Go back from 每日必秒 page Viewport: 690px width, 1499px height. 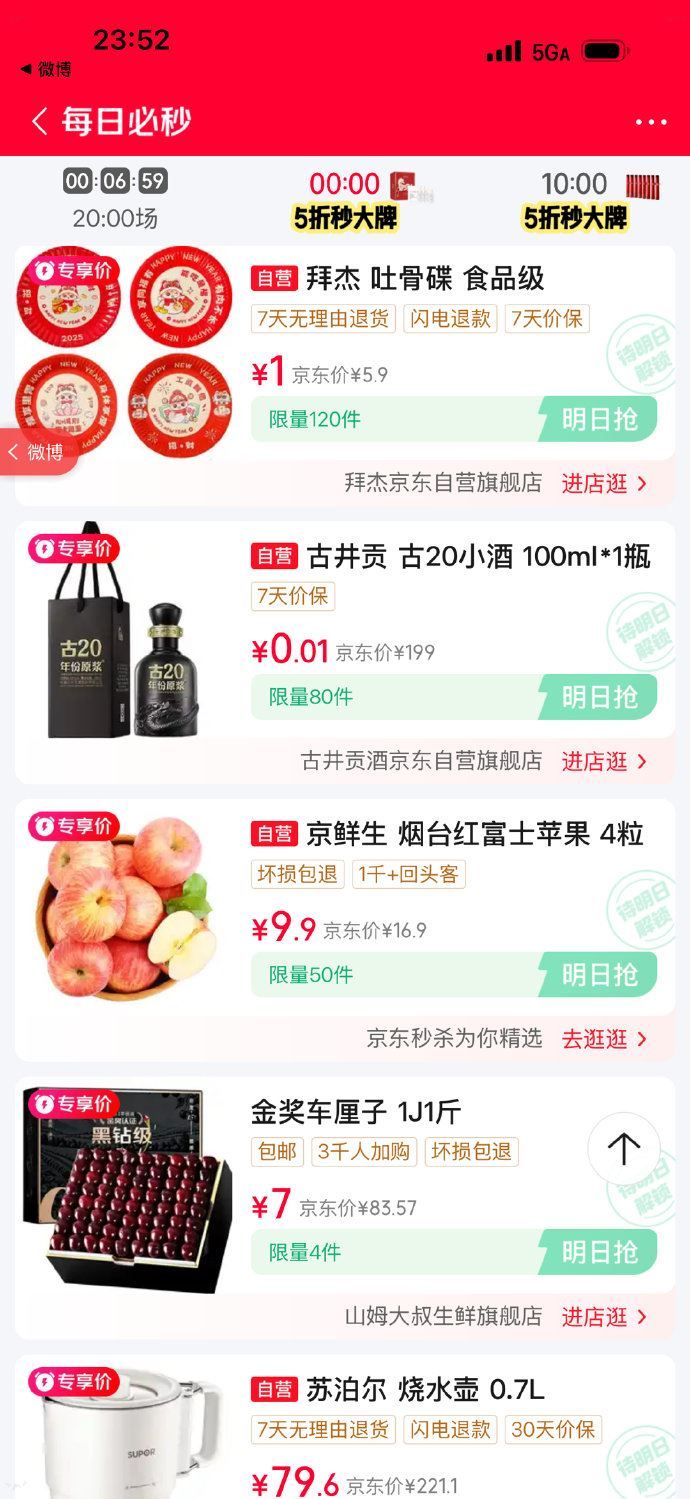pyautogui.click(x=40, y=122)
